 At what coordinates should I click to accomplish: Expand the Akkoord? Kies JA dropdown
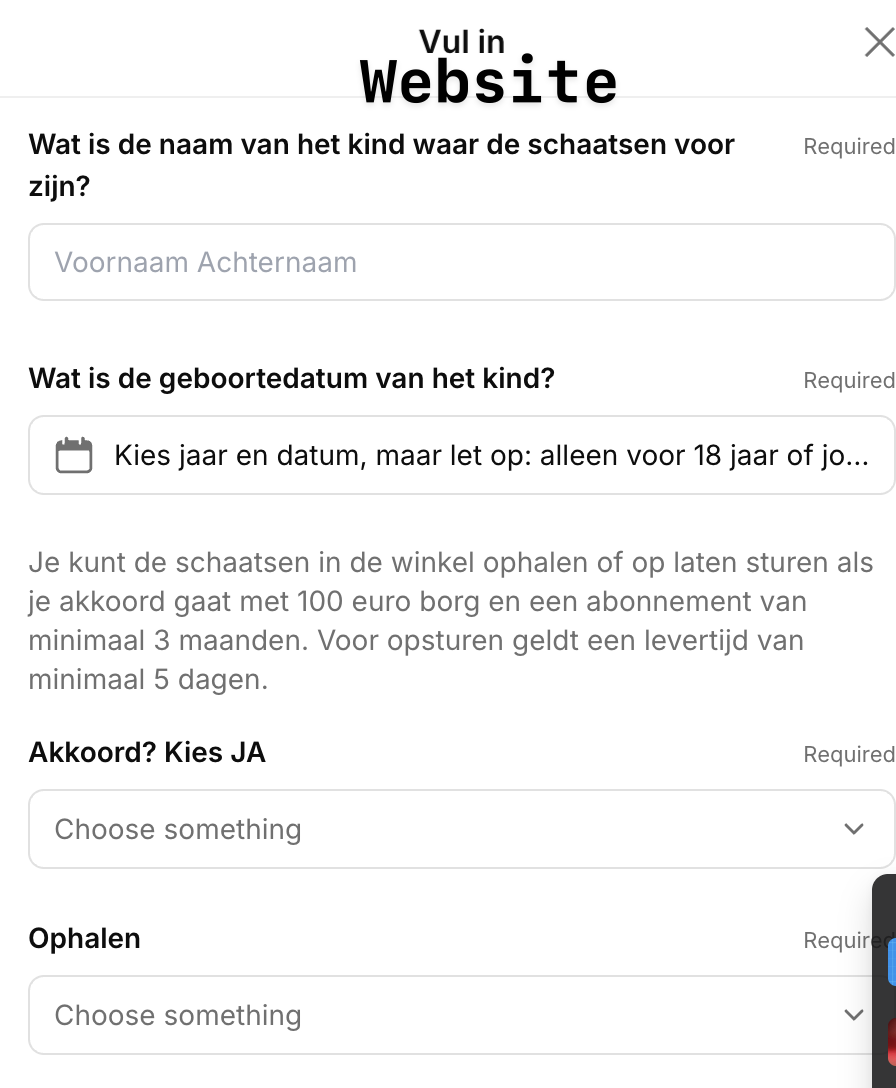(462, 828)
